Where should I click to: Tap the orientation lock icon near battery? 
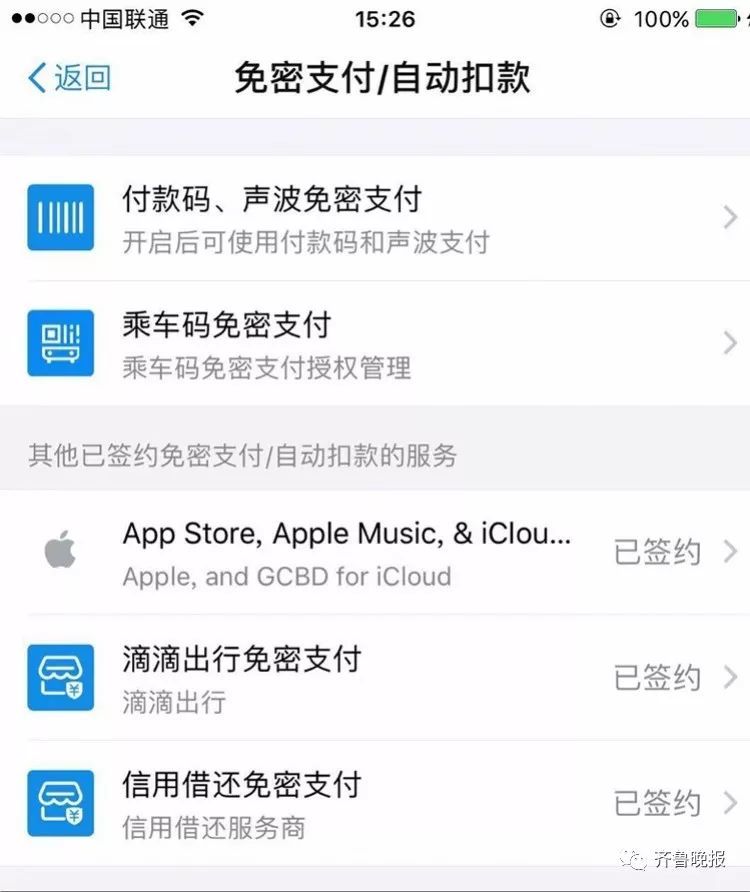point(610,17)
